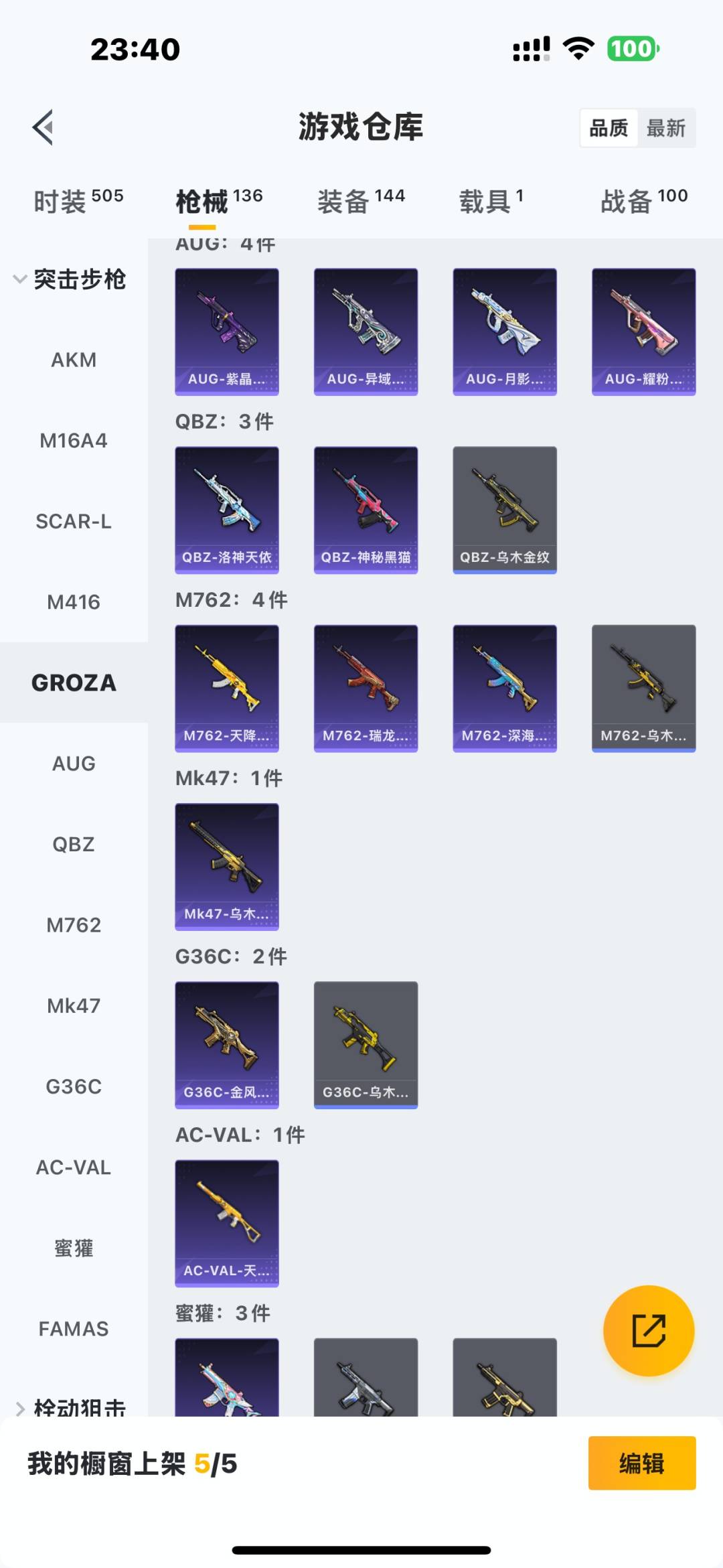Jump to FAMAS in the sidebar
723x1568 pixels.
tap(74, 1329)
